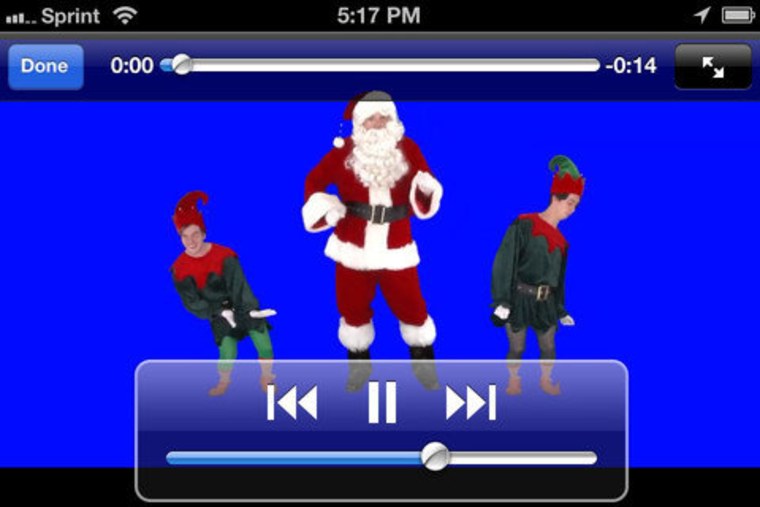Tap the playback progress scrubber
The image size is (760, 507).
181,66
